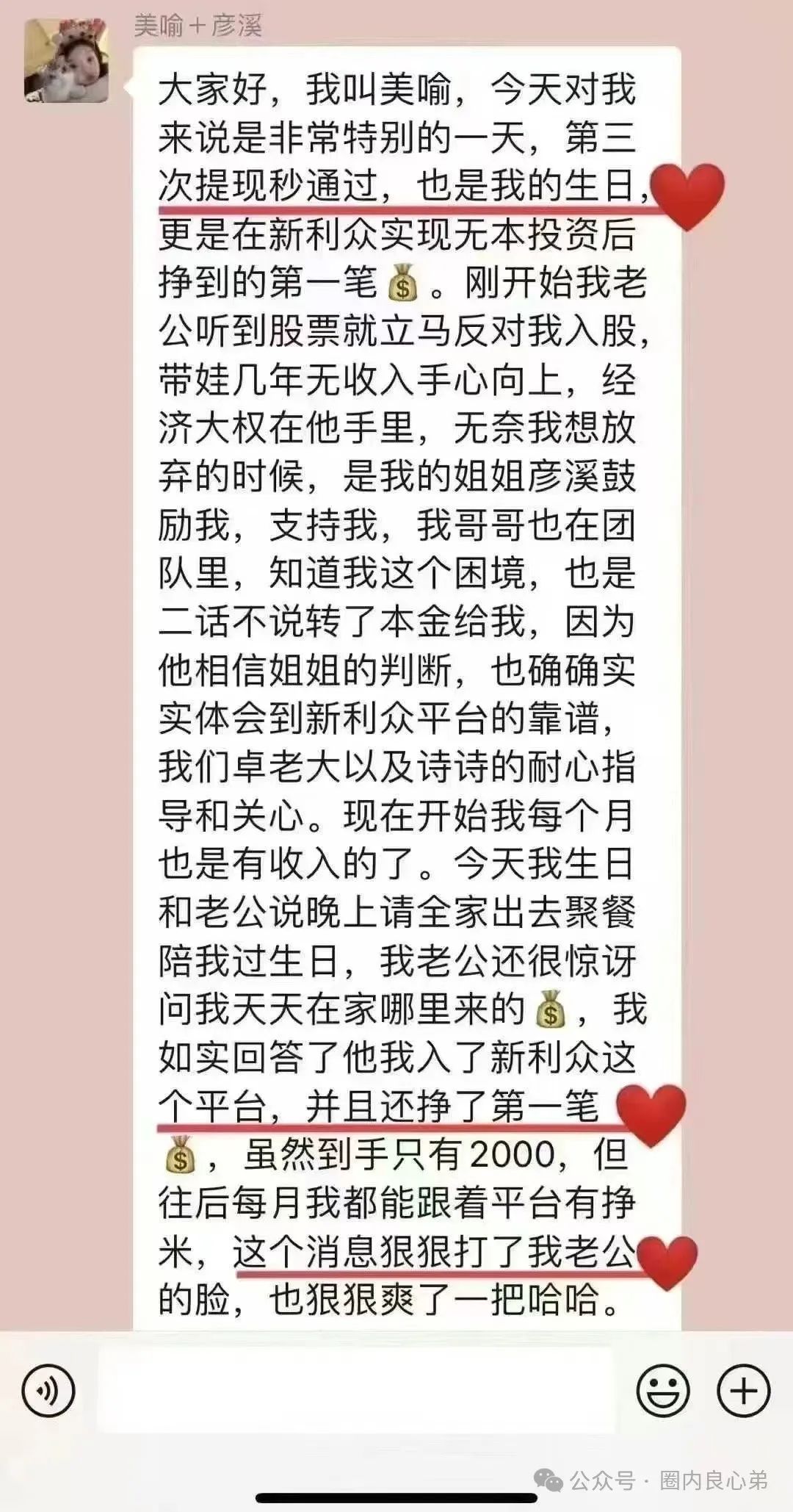Open 美喻+彦溪's profile avatar
793x1512 pixels.
(66, 61)
